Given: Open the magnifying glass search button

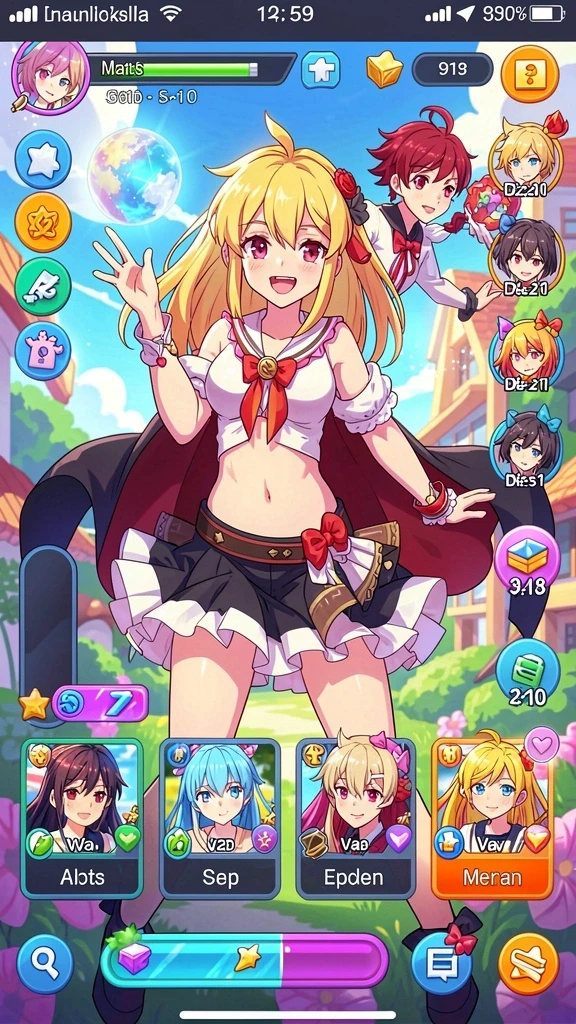Looking at the screenshot, I should pos(45,963).
